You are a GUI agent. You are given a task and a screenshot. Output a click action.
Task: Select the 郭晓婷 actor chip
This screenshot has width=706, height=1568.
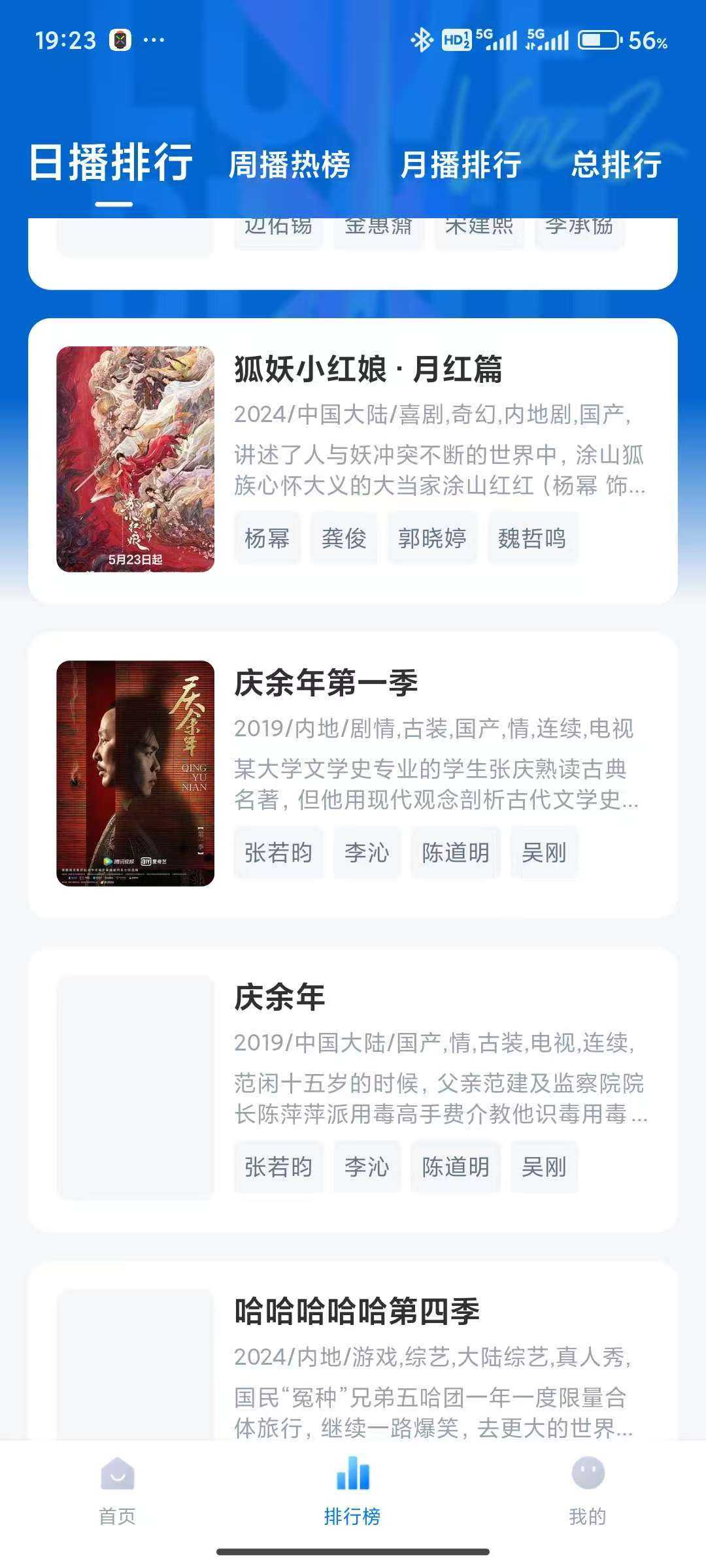[432, 538]
